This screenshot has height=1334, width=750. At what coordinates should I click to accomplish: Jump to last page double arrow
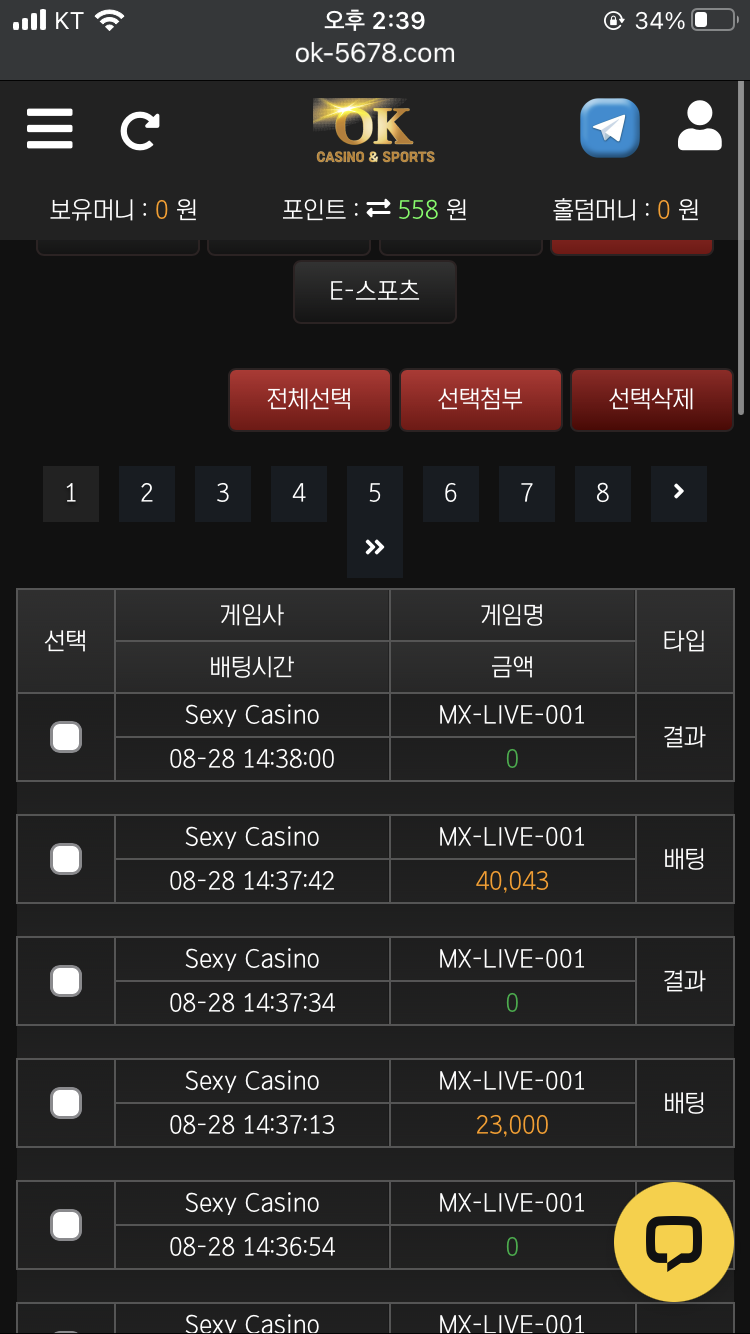click(375, 548)
